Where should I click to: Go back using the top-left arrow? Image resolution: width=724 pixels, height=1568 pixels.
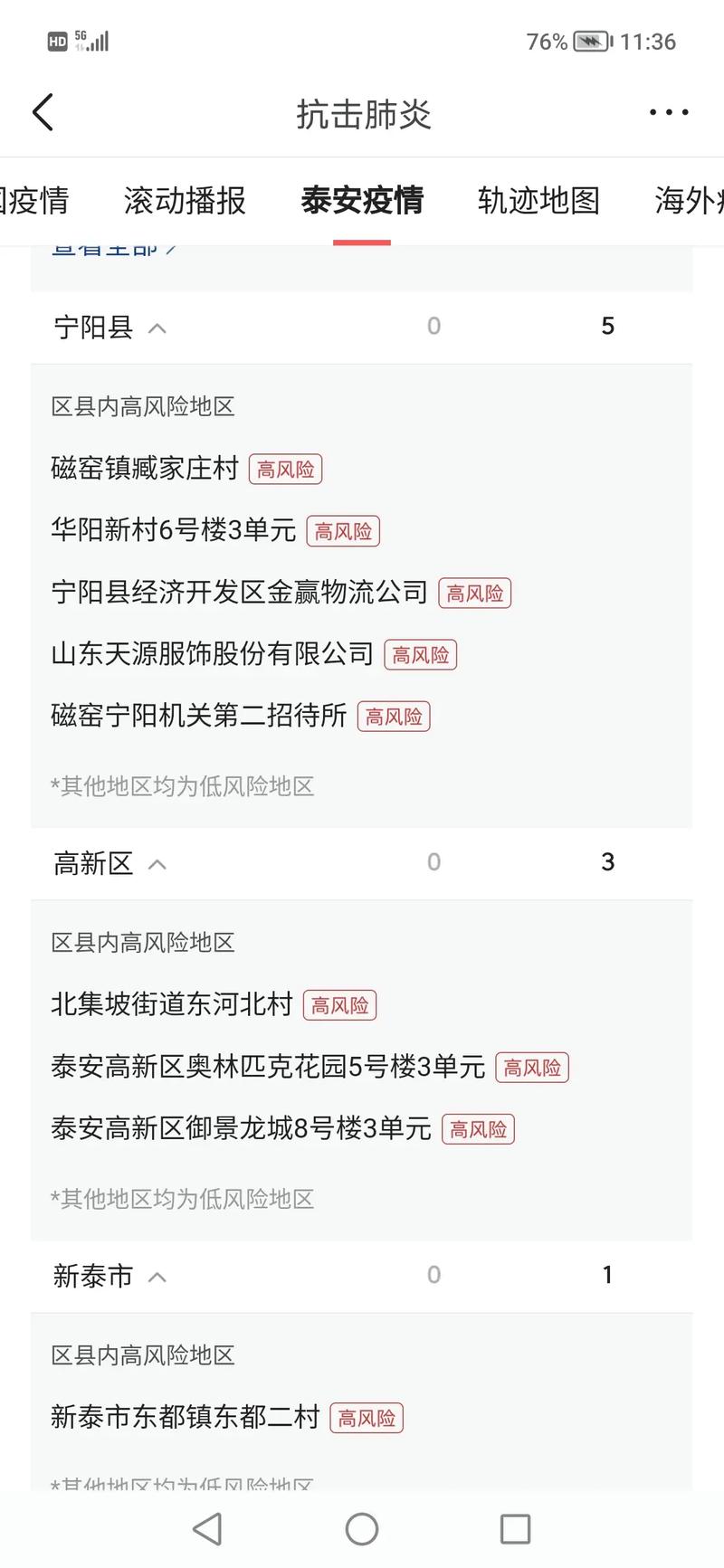pos(43,113)
